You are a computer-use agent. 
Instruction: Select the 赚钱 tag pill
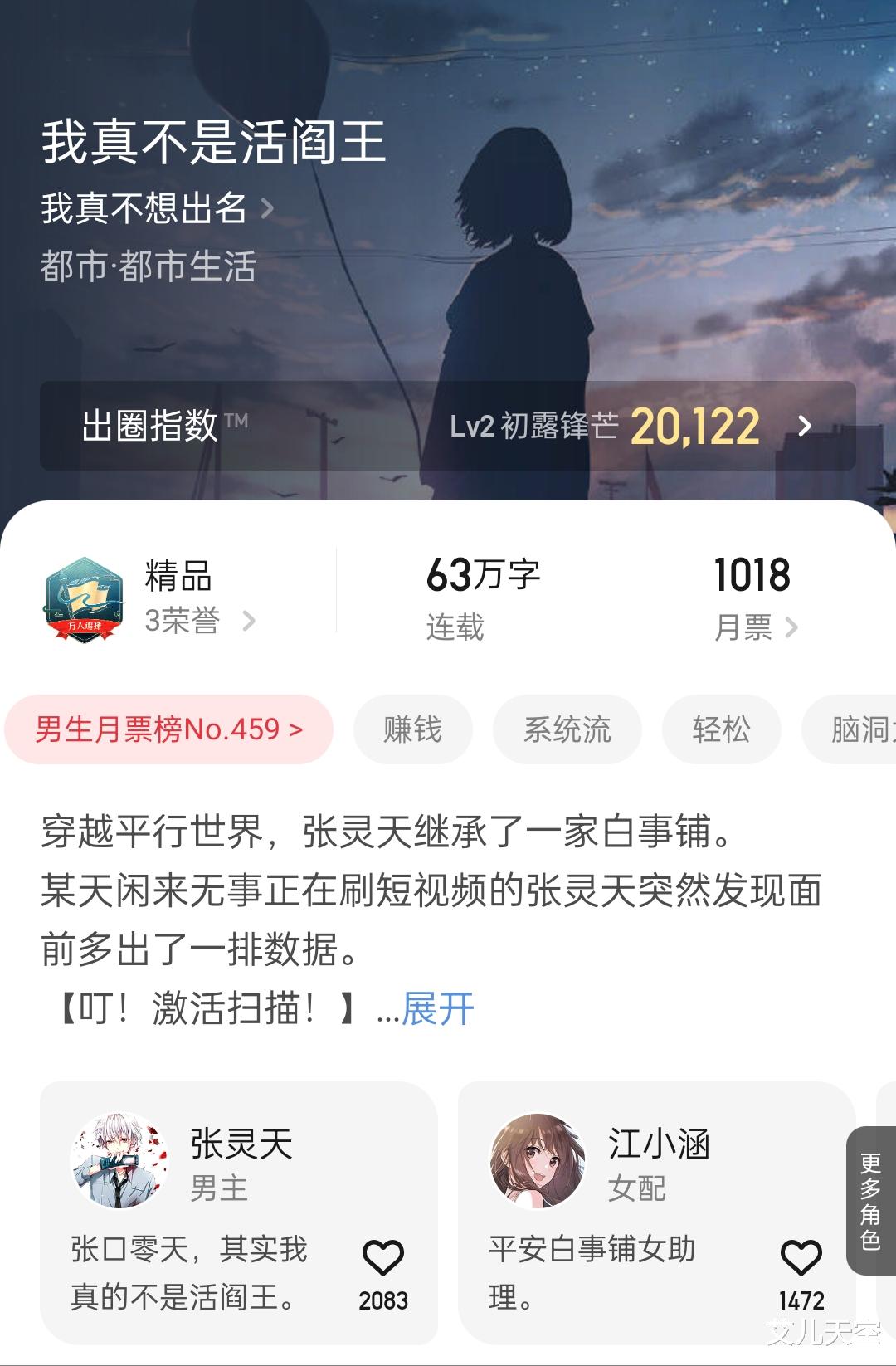(412, 729)
